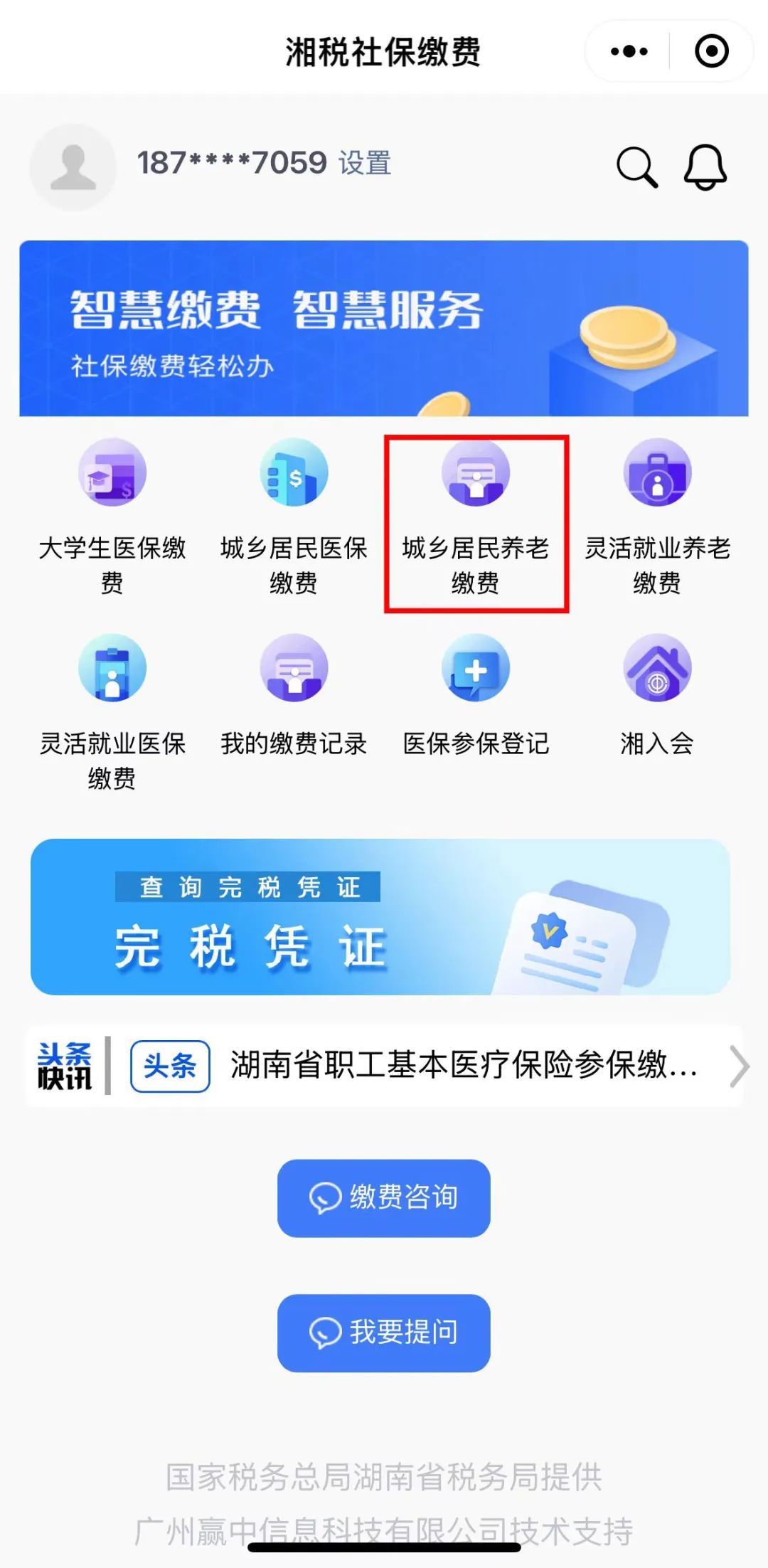768x1568 pixels.
Task: Open the notification bell icon
Action: coord(704,166)
